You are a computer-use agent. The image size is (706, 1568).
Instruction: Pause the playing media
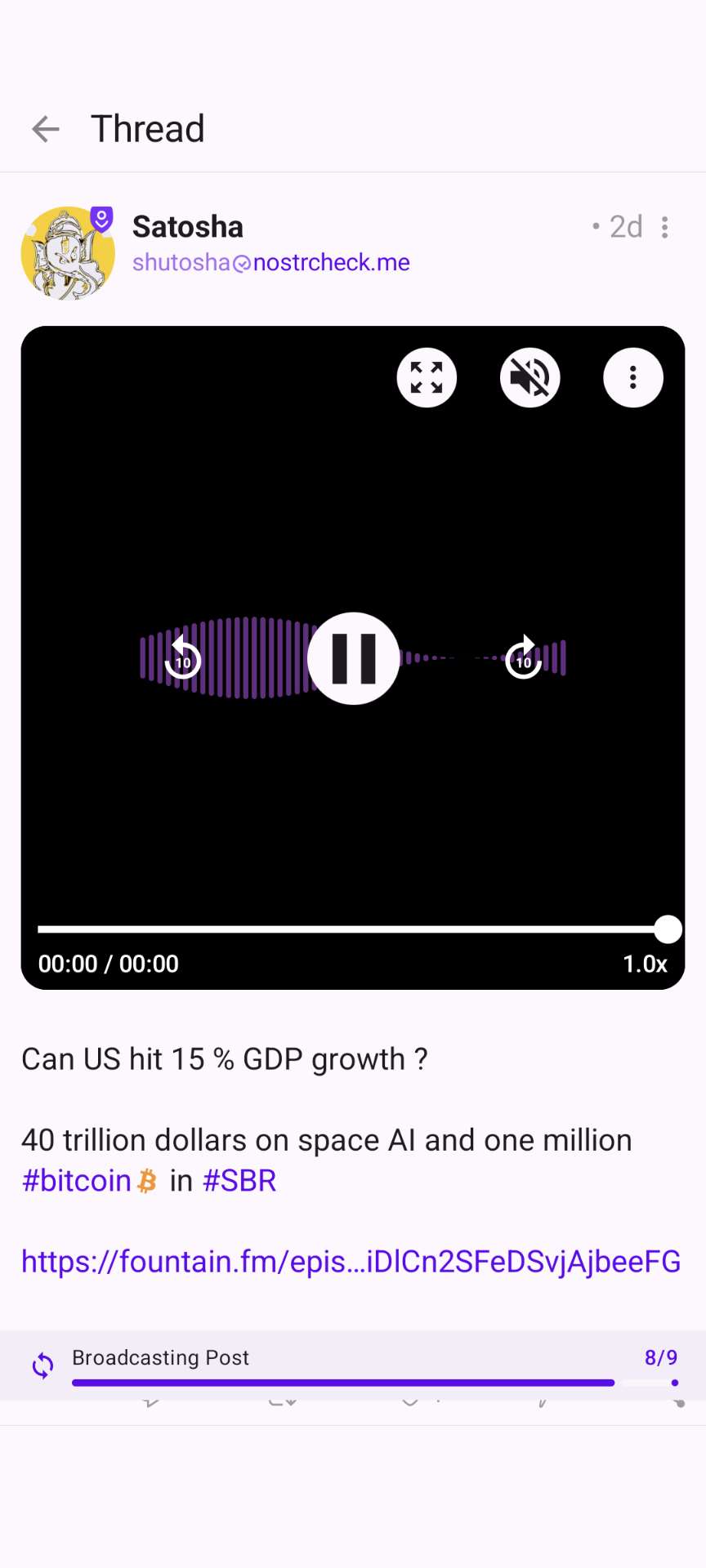[x=353, y=658]
